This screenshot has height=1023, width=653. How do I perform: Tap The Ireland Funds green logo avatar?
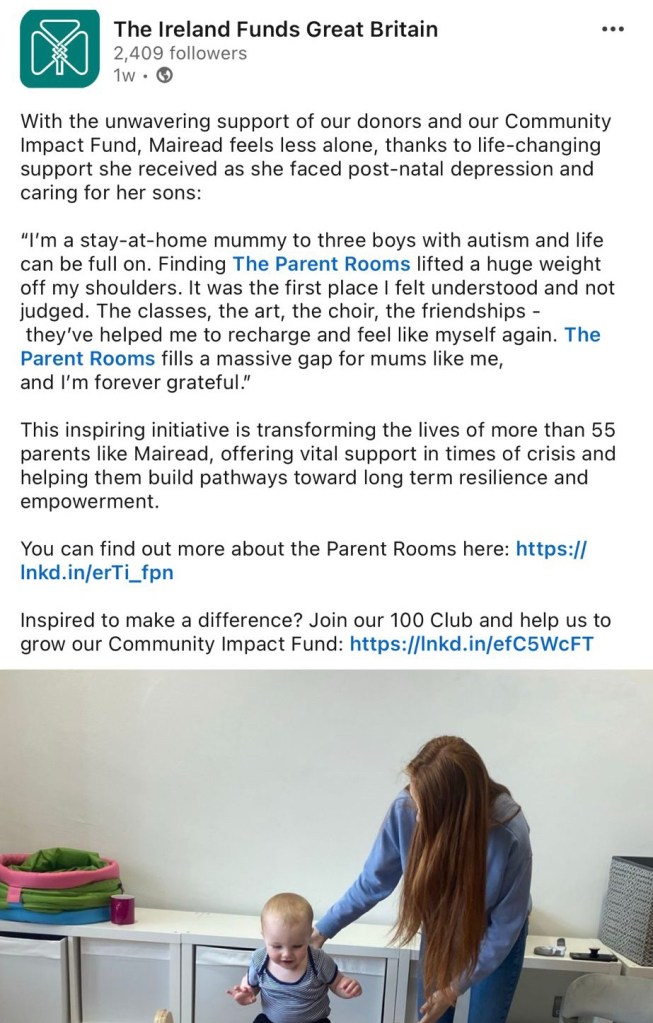59,49
